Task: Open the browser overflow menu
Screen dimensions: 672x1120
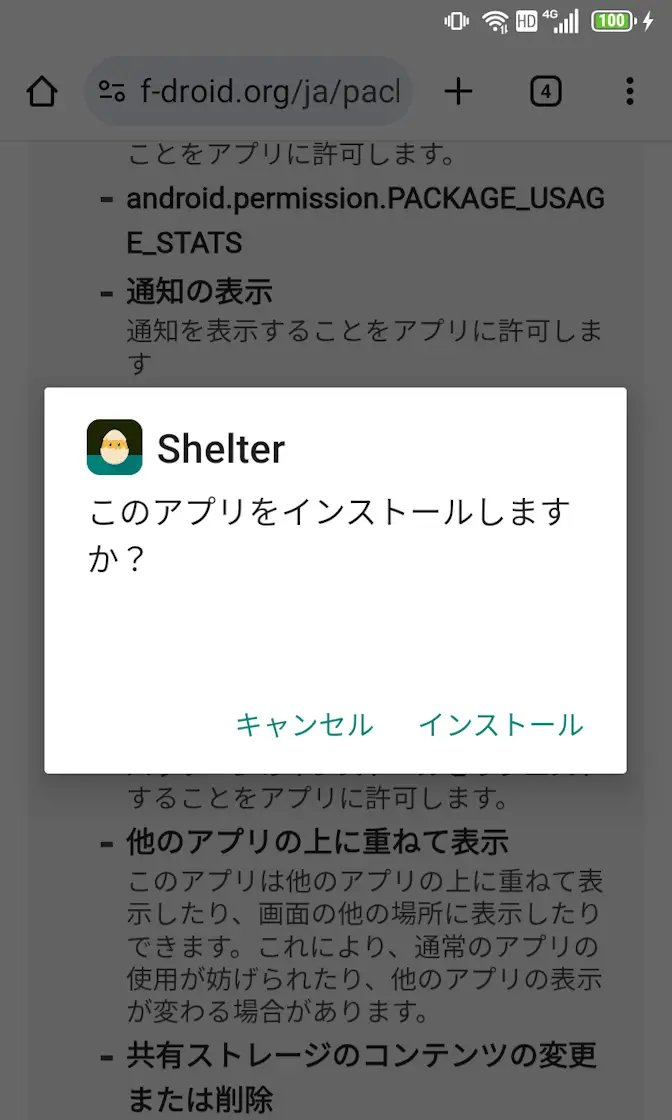Action: click(629, 92)
